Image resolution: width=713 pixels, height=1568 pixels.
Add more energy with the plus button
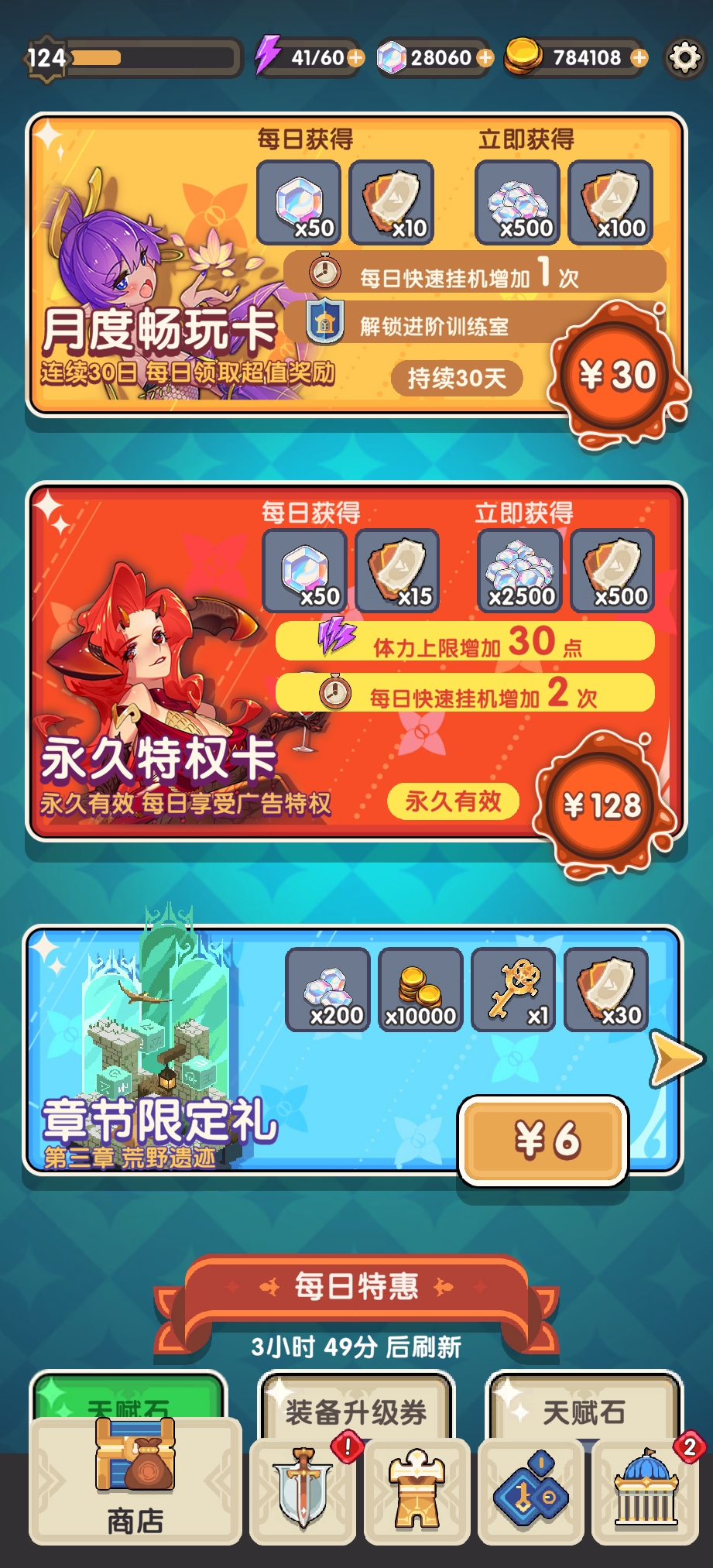tap(355, 57)
